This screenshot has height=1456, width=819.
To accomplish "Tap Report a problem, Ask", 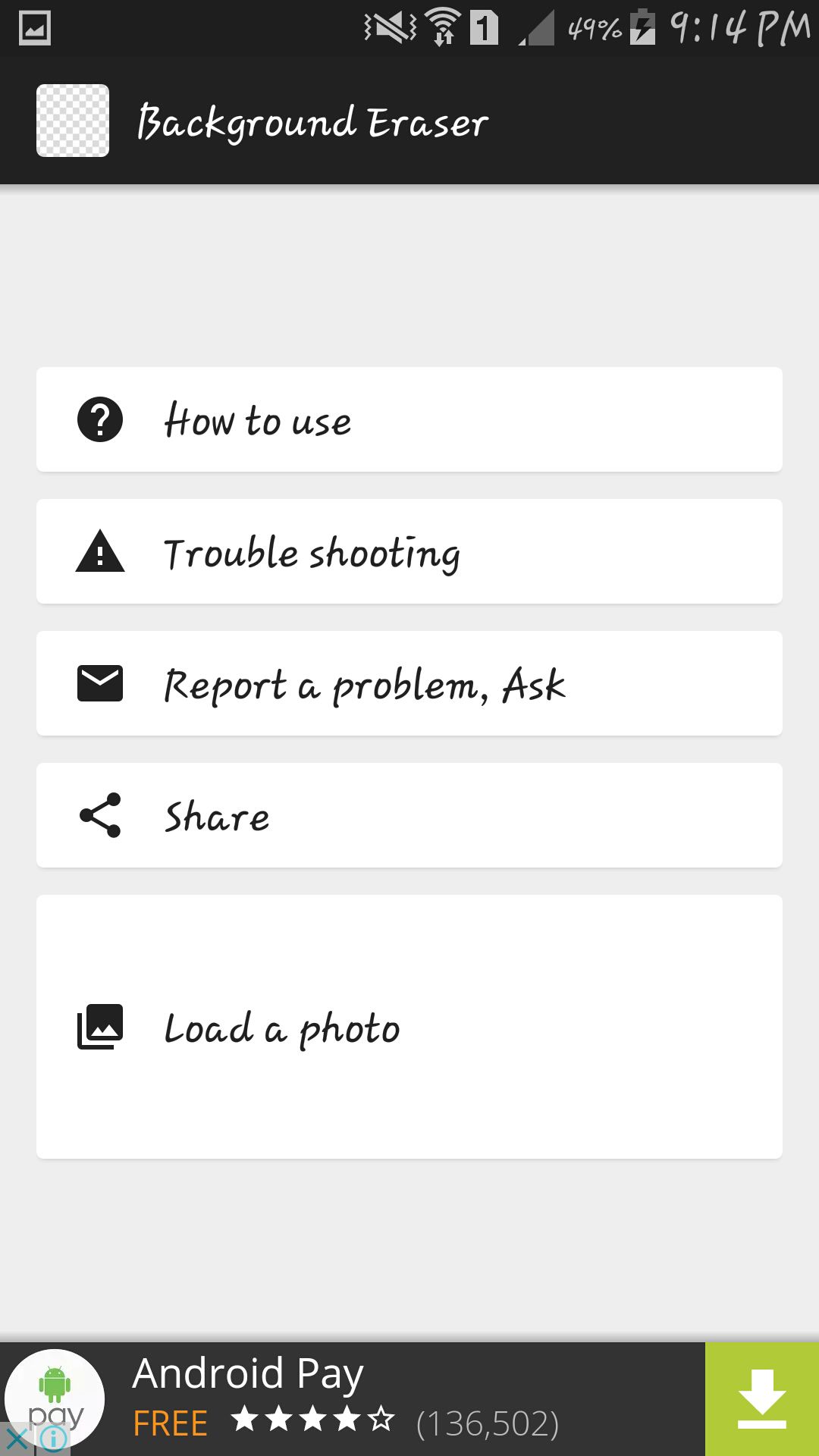I will point(409,683).
